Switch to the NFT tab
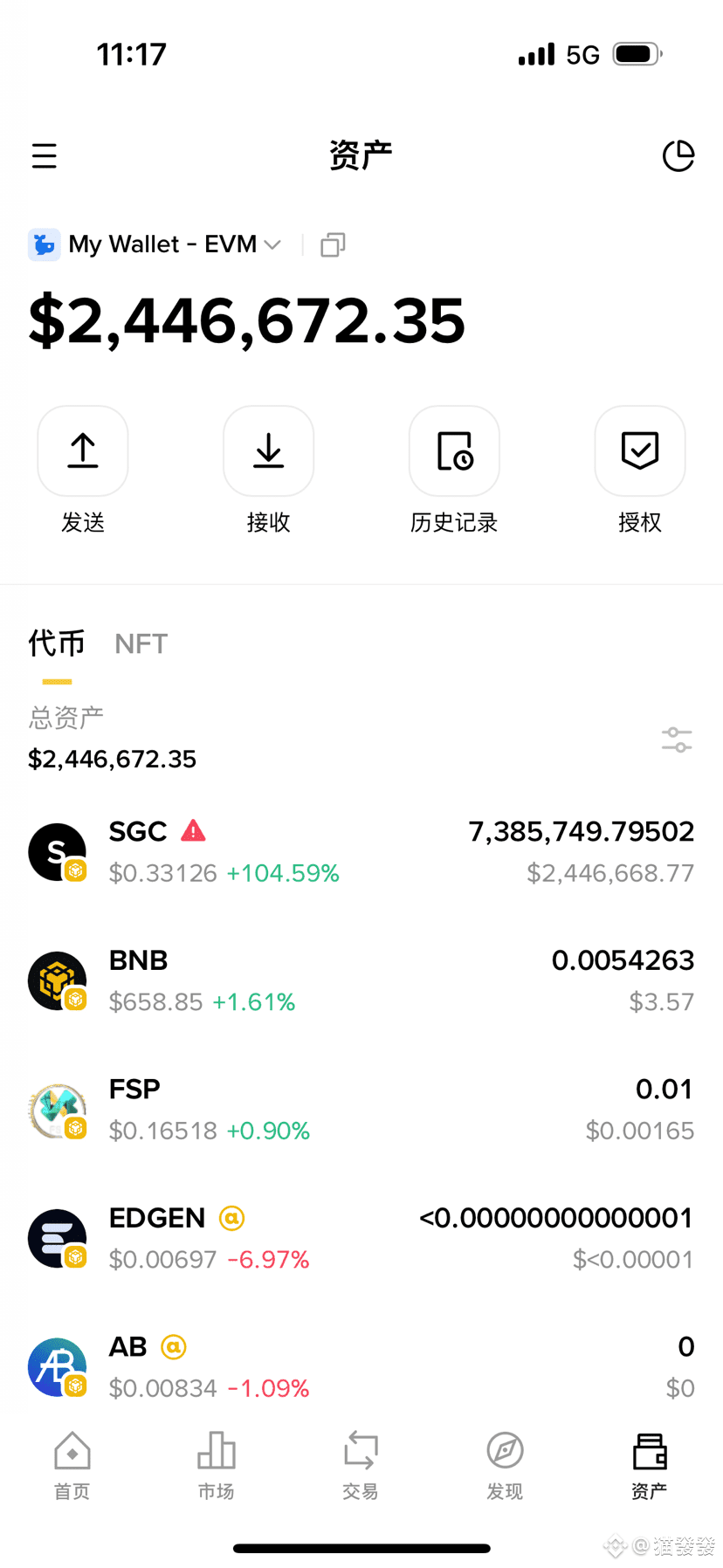 (x=141, y=644)
